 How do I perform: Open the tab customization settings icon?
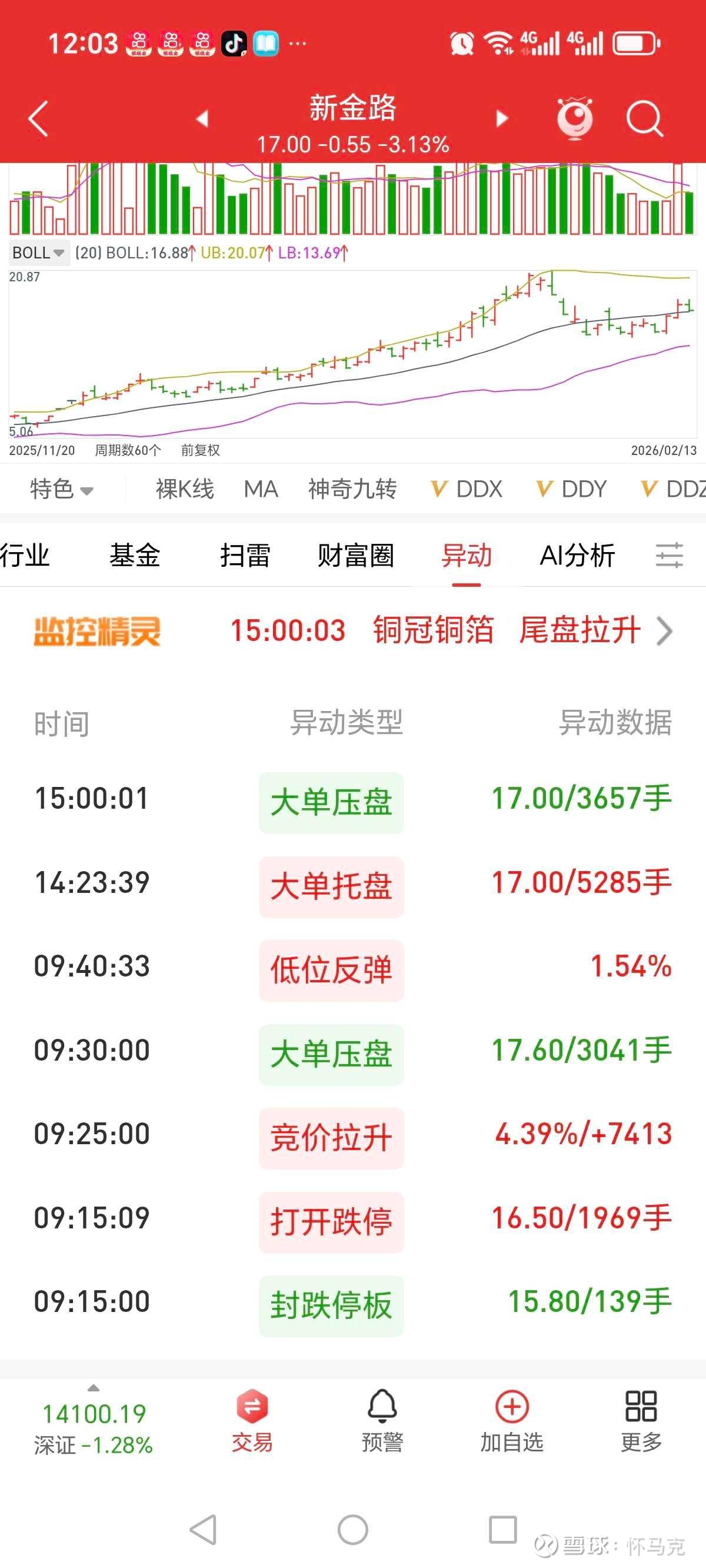(669, 556)
